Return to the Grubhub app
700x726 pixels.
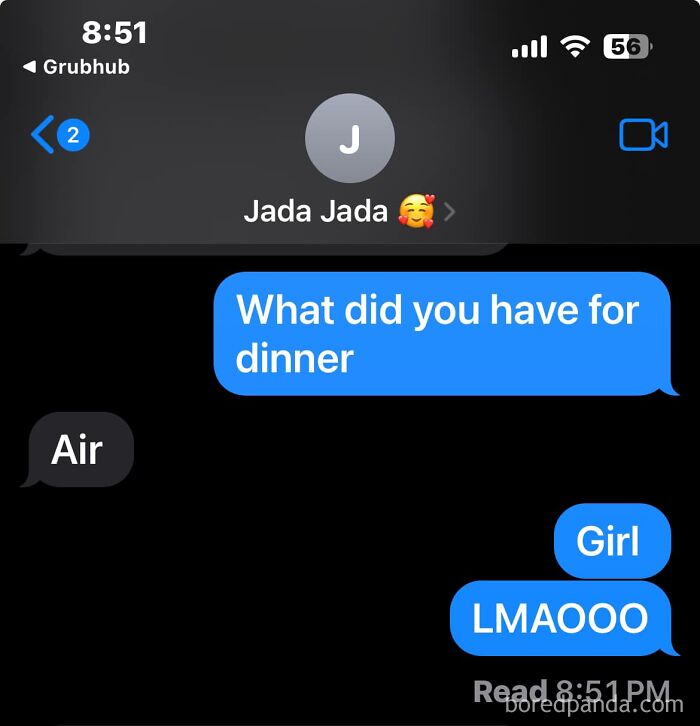point(76,67)
